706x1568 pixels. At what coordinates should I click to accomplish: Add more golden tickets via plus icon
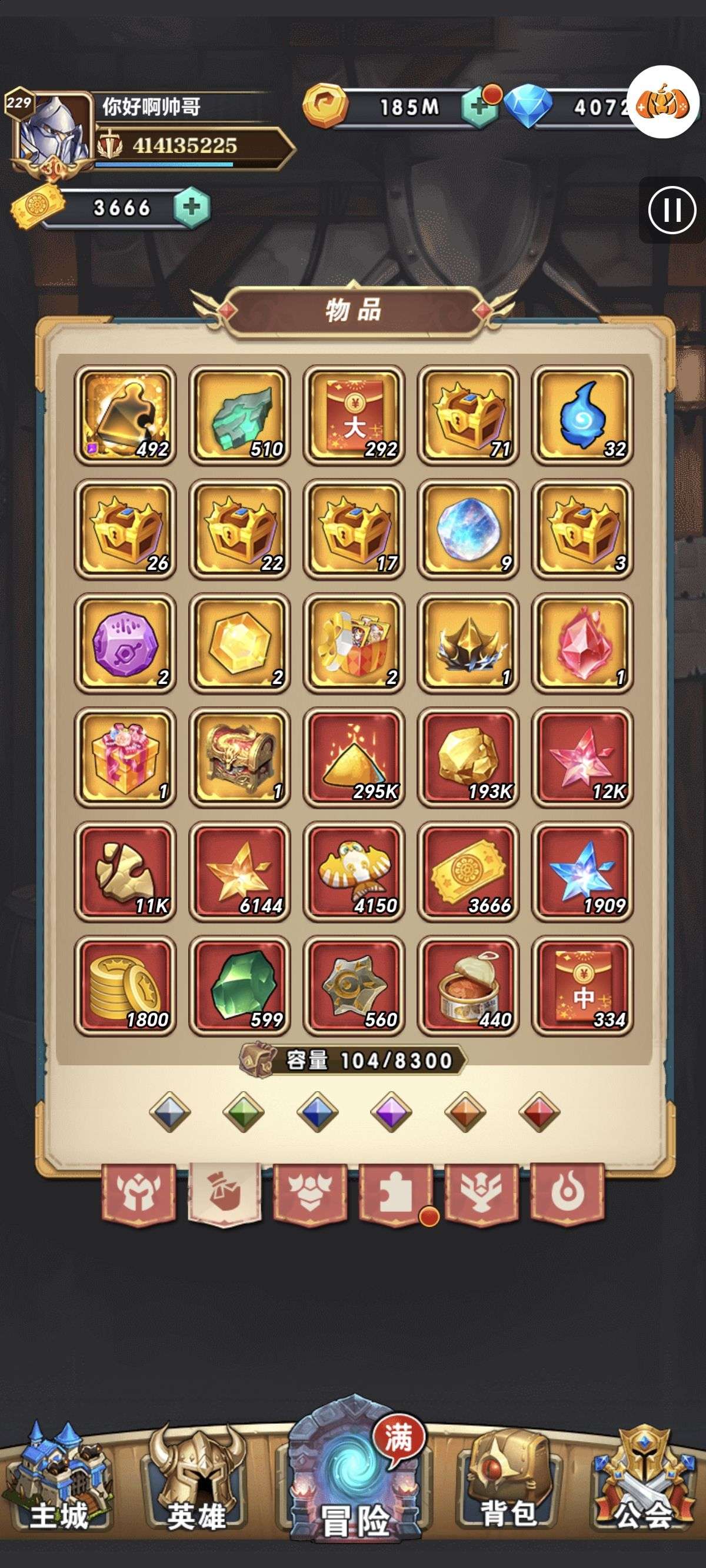pyautogui.click(x=192, y=208)
